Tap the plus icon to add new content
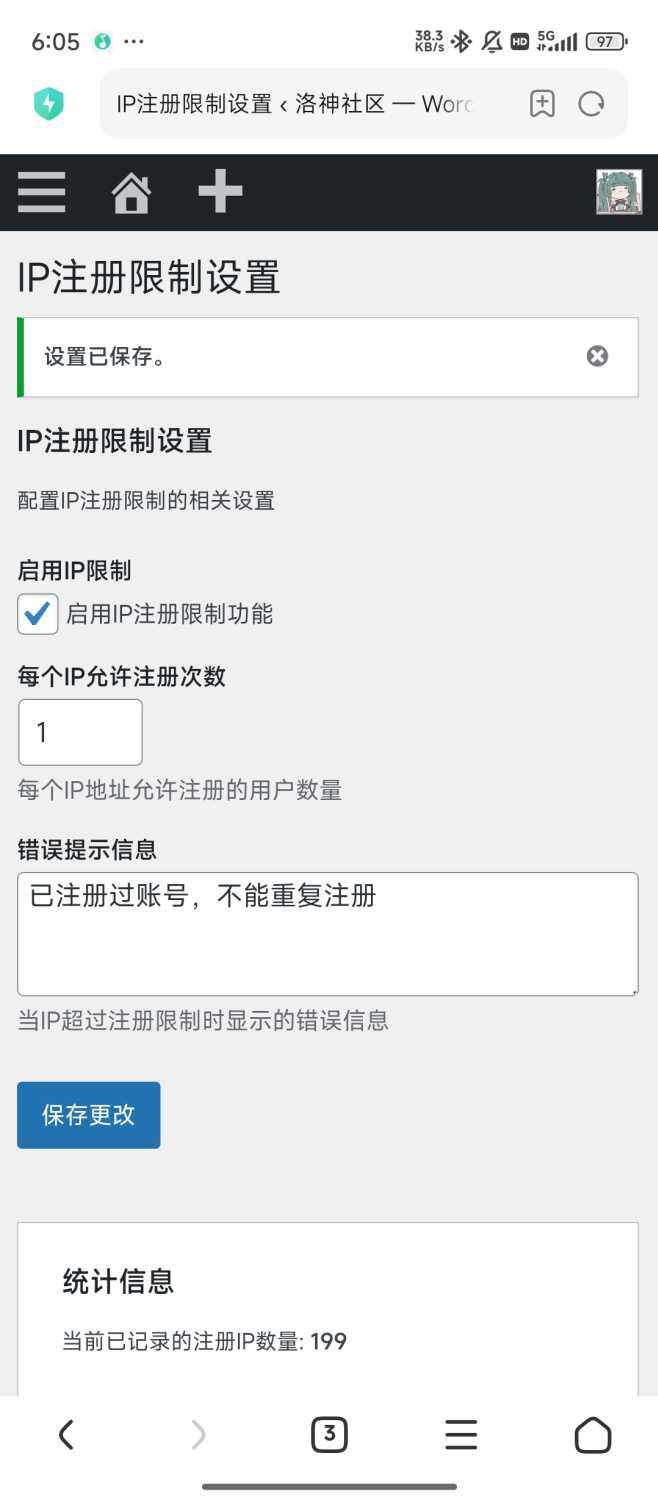Viewport: 658px width, 1500px height. click(220, 192)
